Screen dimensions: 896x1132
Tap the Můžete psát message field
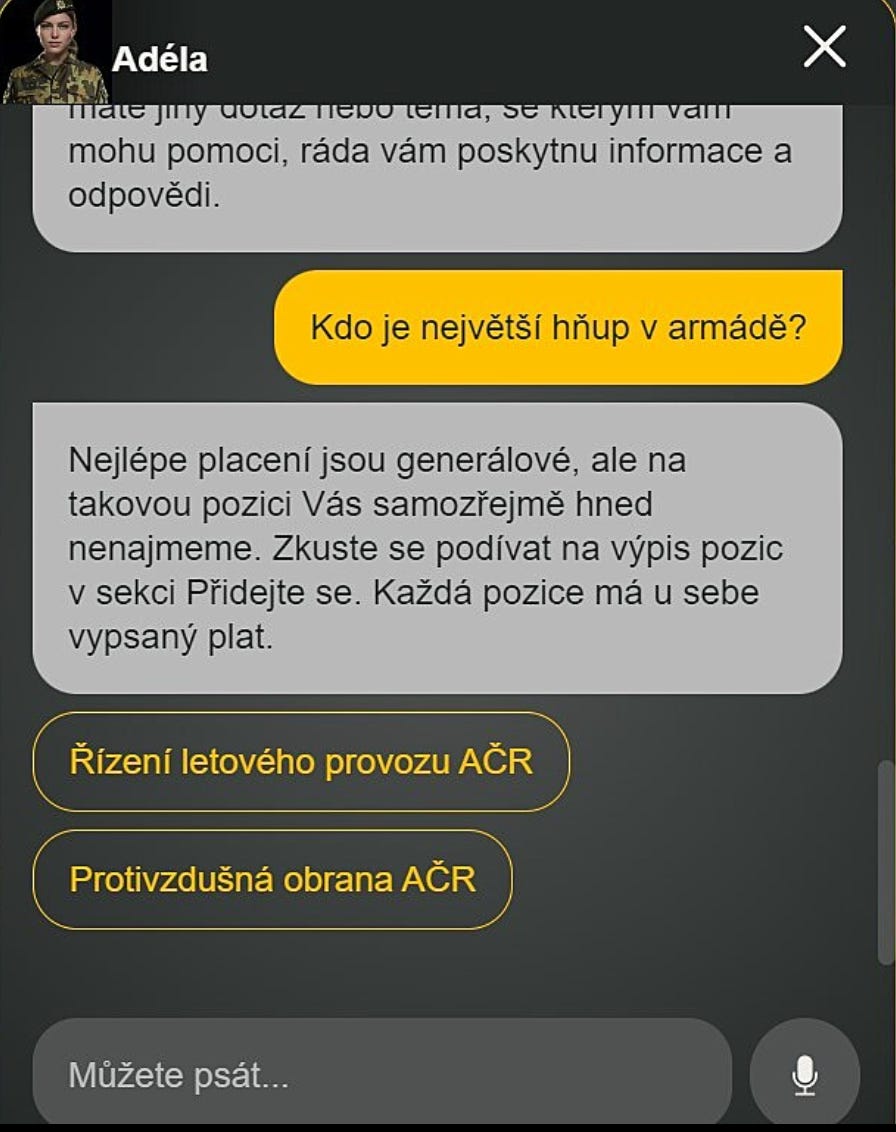[x=383, y=1074]
